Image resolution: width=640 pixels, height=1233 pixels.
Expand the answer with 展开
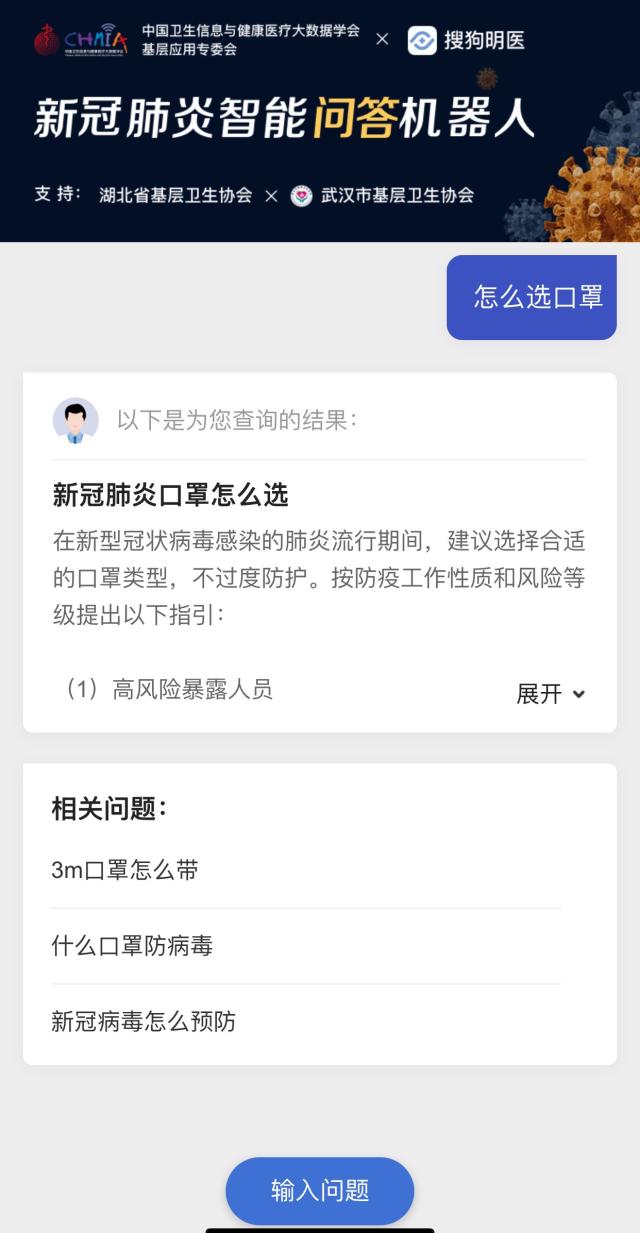(x=549, y=694)
